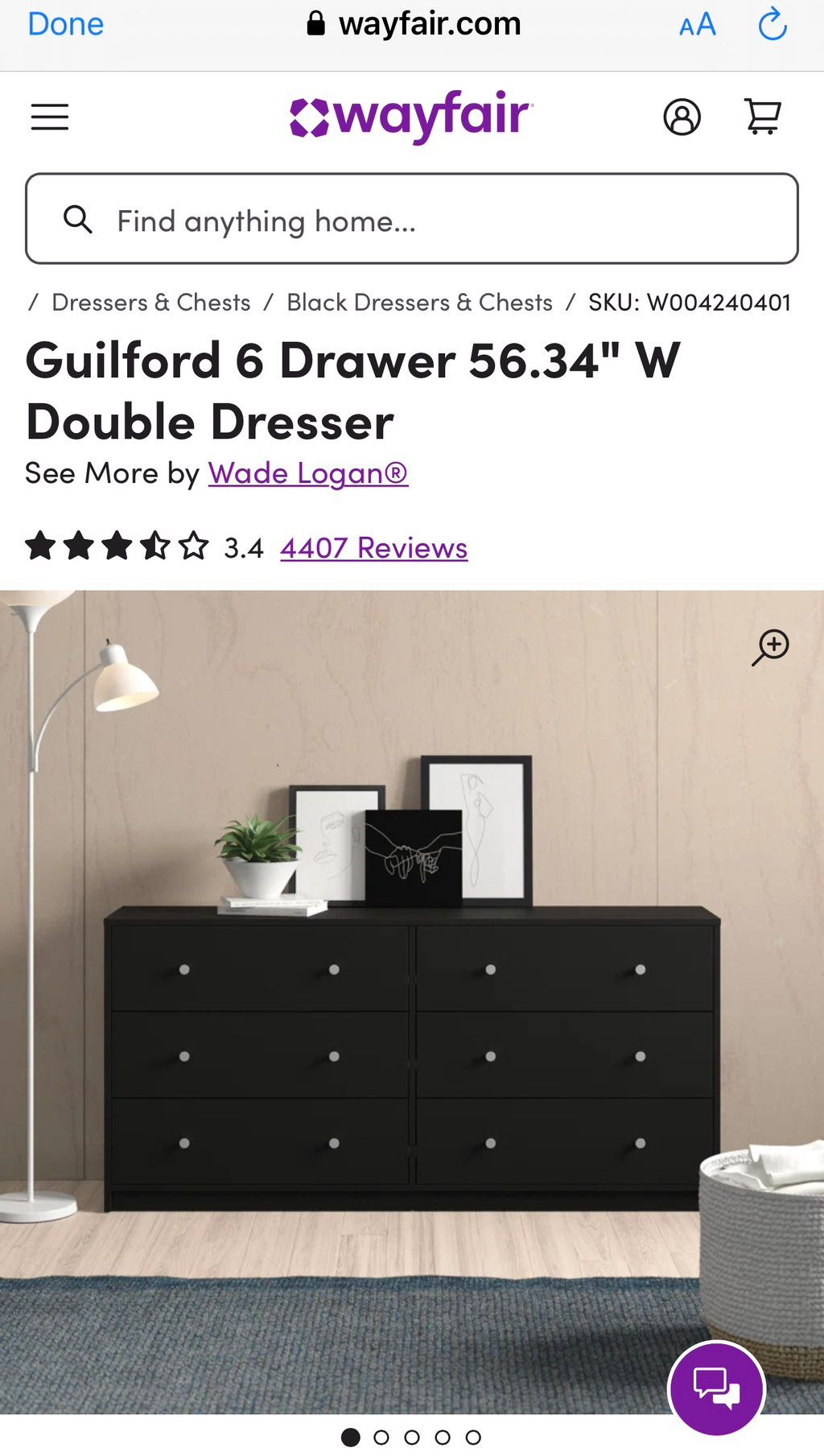Viewport: 824px width, 1456px height.
Task: Read the 4407 Reviews
Action: tap(373, 548)
